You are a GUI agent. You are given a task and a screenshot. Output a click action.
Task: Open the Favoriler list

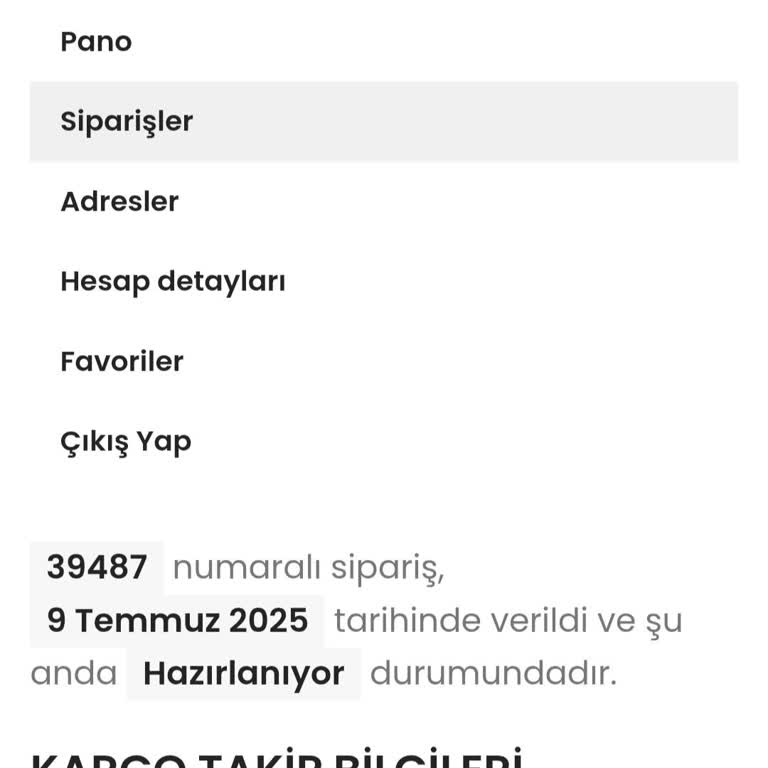[122, 362]
